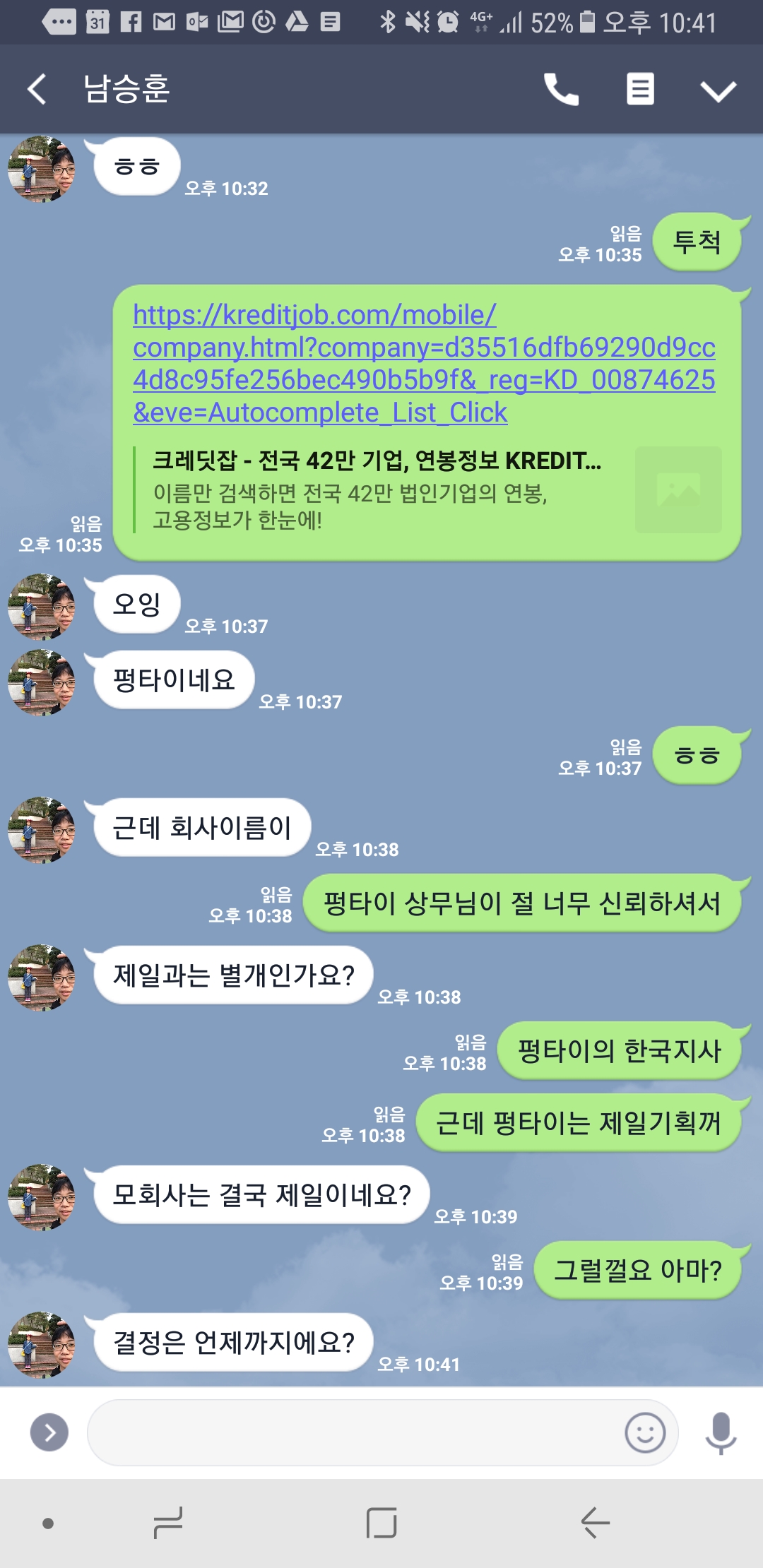Open the notes icon in the header
This screenshot has width=763, height=1568.
pos(640,90)
